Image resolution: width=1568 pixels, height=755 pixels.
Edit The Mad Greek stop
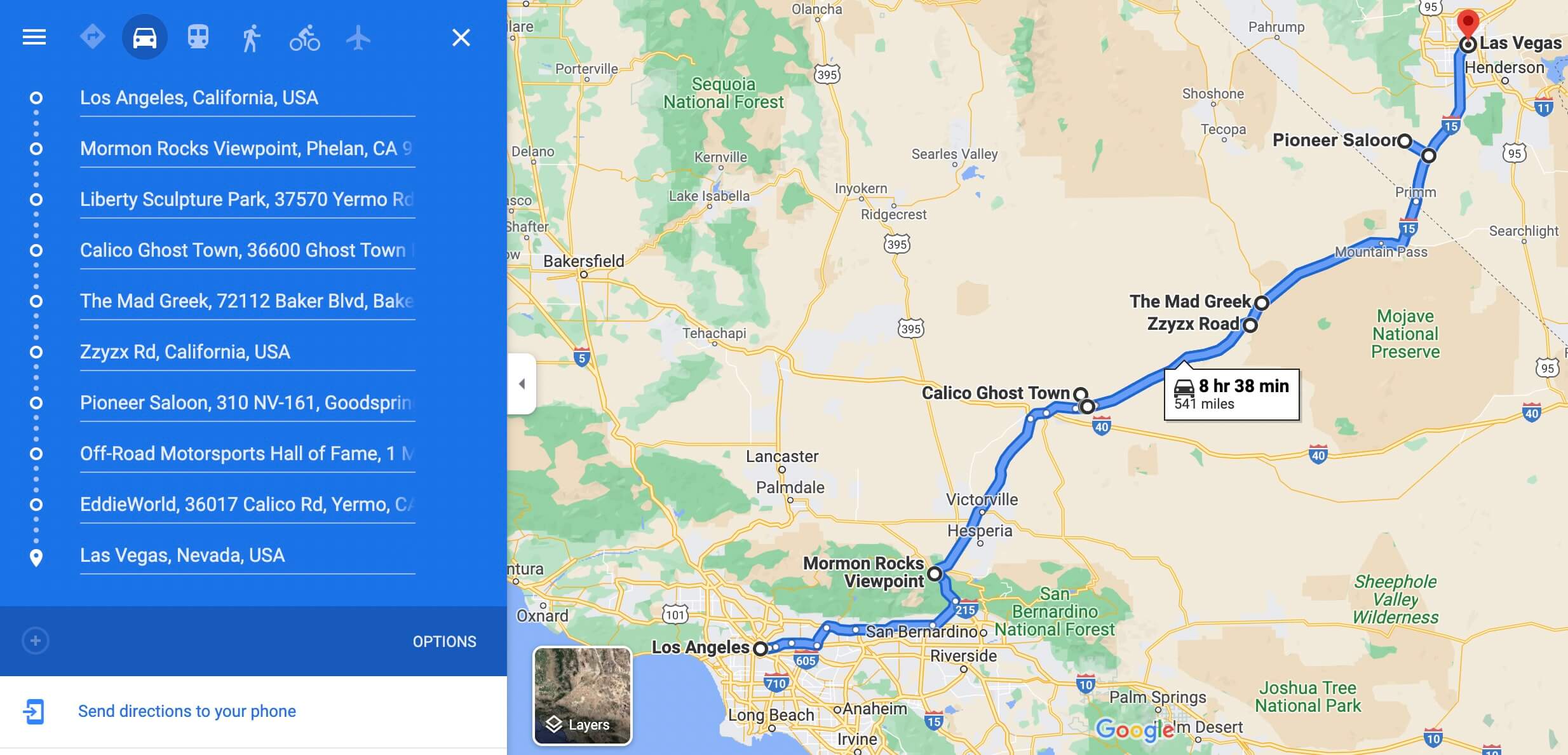coord(247,301)
